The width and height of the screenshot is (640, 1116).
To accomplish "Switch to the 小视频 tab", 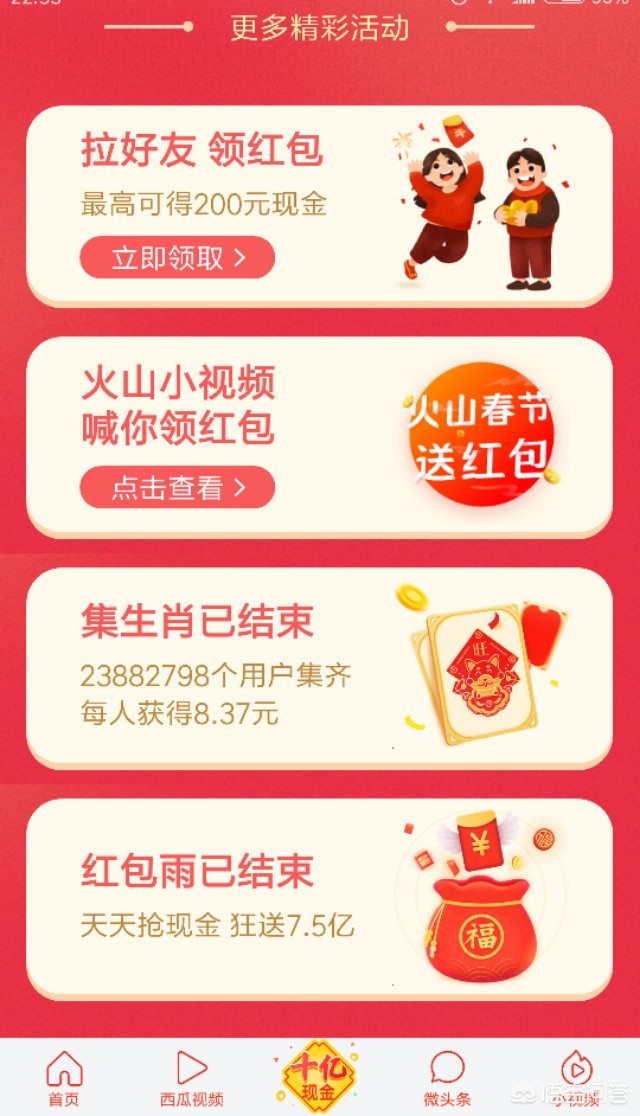I will click(576, 1078).
